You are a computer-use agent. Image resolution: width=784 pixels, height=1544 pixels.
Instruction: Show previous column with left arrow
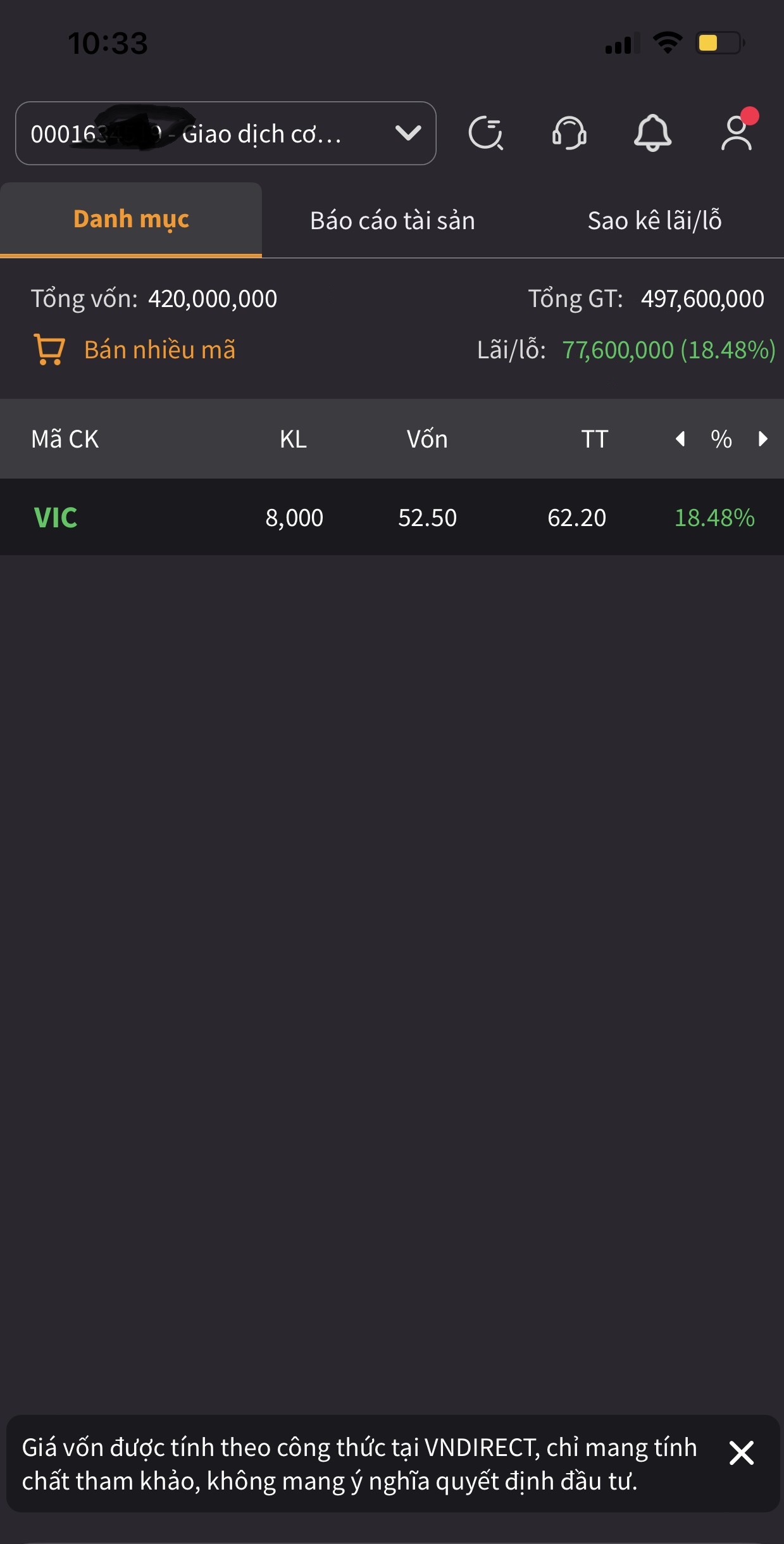[x=680, y=439]
